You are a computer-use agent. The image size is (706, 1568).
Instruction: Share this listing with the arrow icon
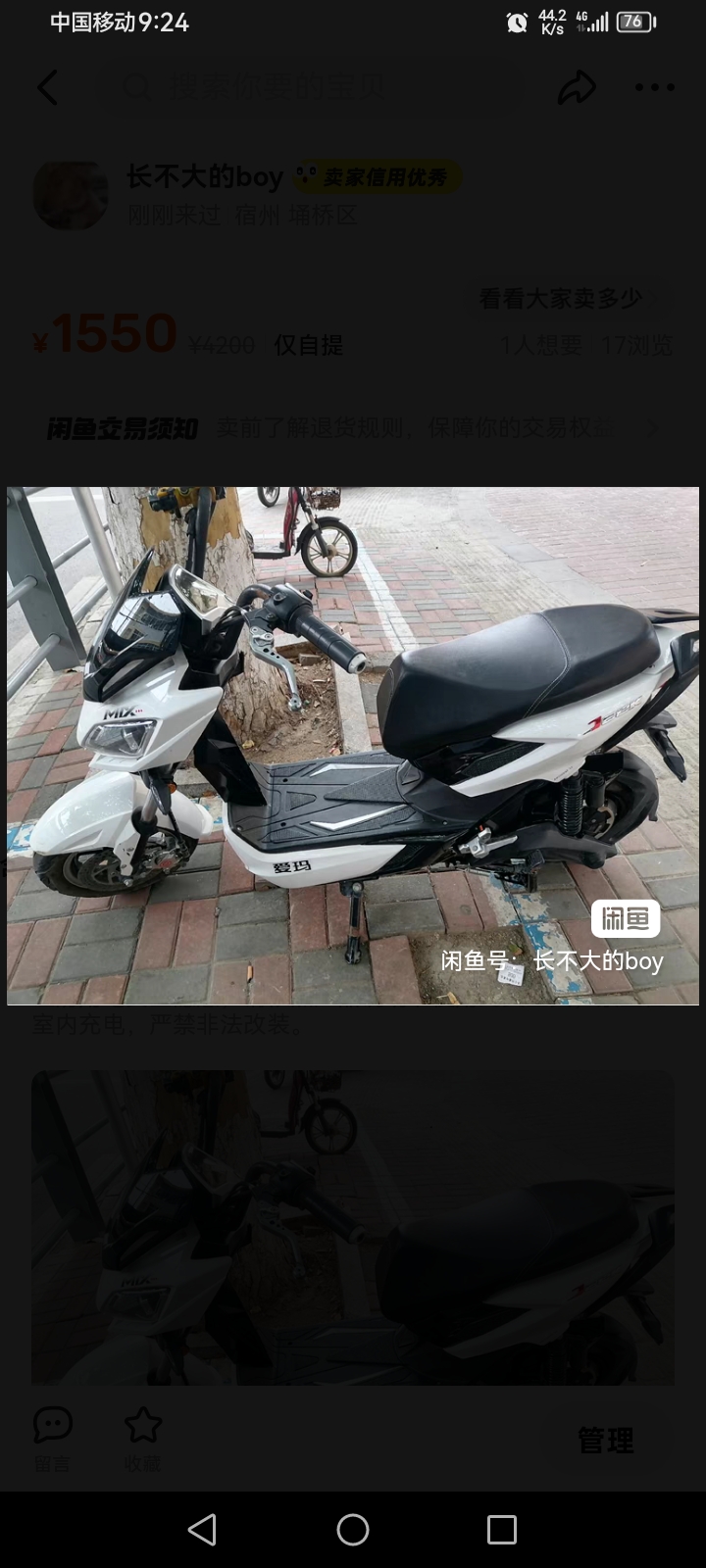click(x=577, y=88)
